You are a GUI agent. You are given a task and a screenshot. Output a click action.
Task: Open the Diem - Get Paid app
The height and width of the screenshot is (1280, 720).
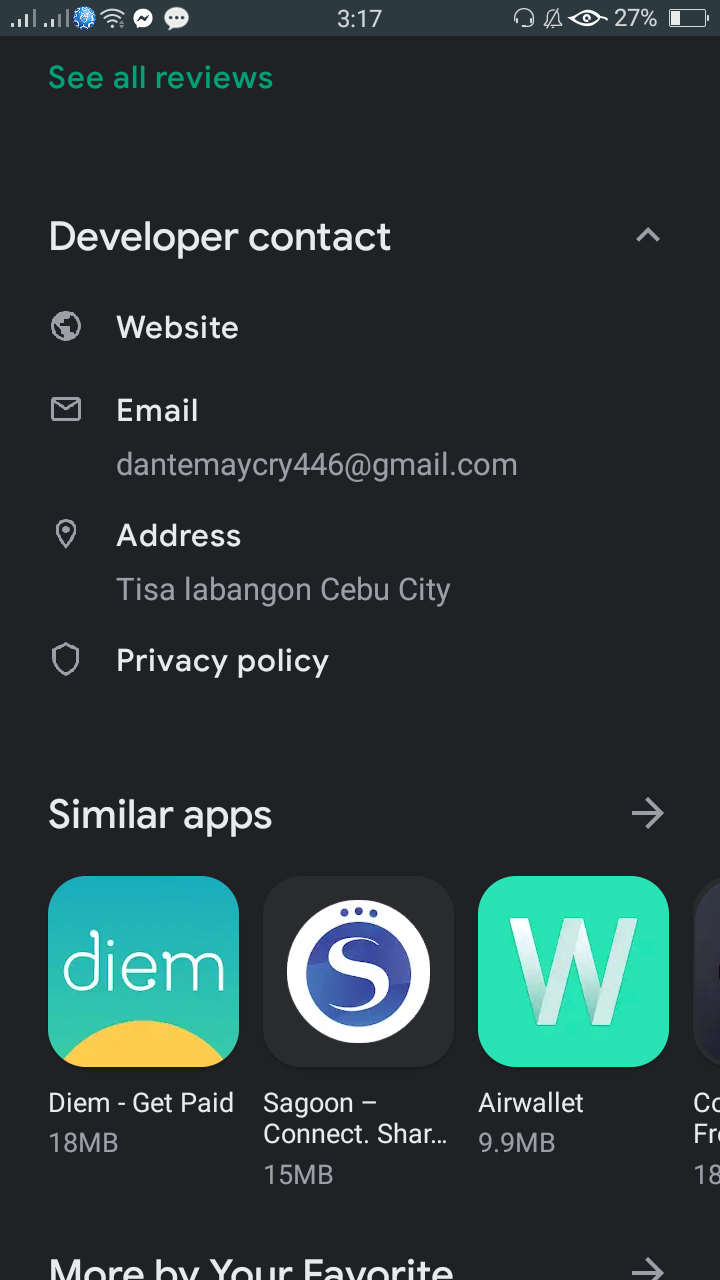point(143,1015)
